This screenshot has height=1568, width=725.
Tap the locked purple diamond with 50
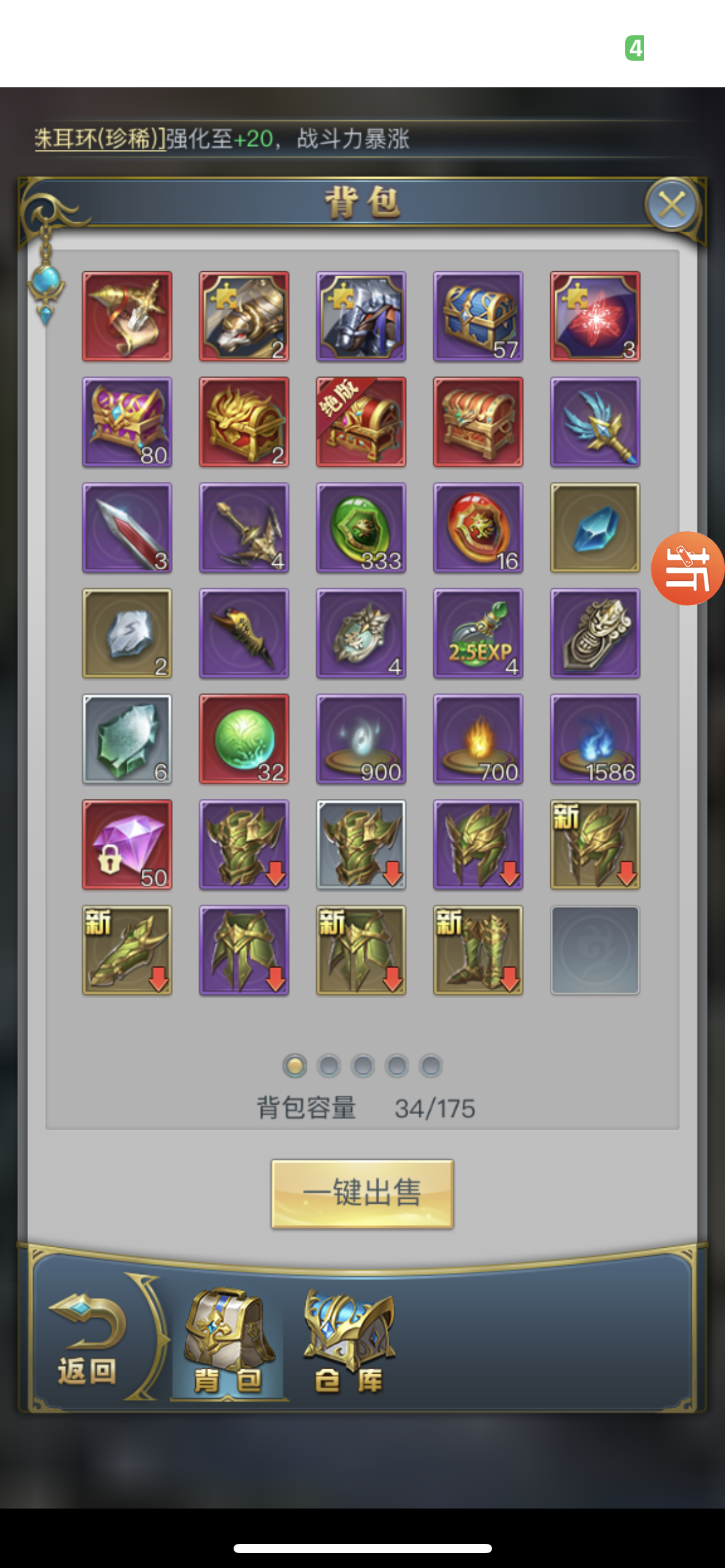click(127, 845)
